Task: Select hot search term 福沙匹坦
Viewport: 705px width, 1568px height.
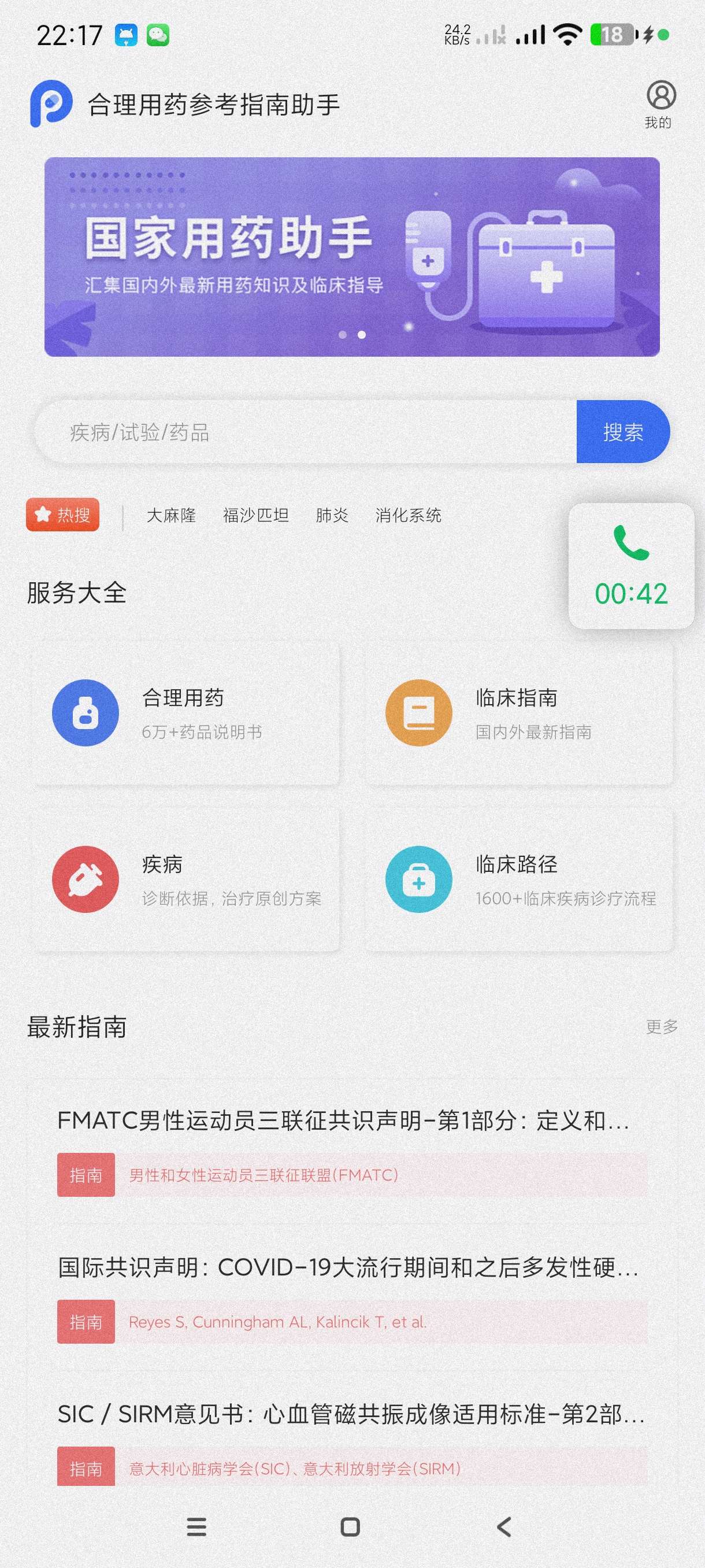Action: (255, 516)
